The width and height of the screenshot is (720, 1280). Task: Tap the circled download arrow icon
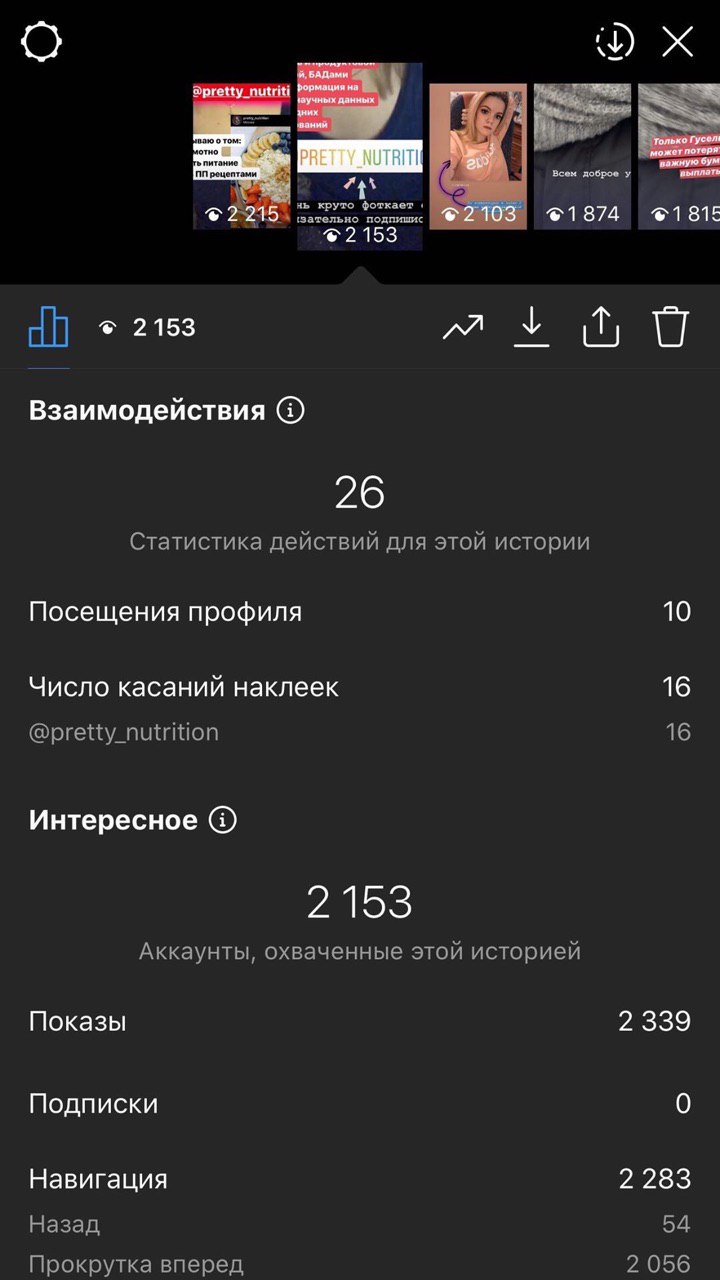[x=615, y=42]
